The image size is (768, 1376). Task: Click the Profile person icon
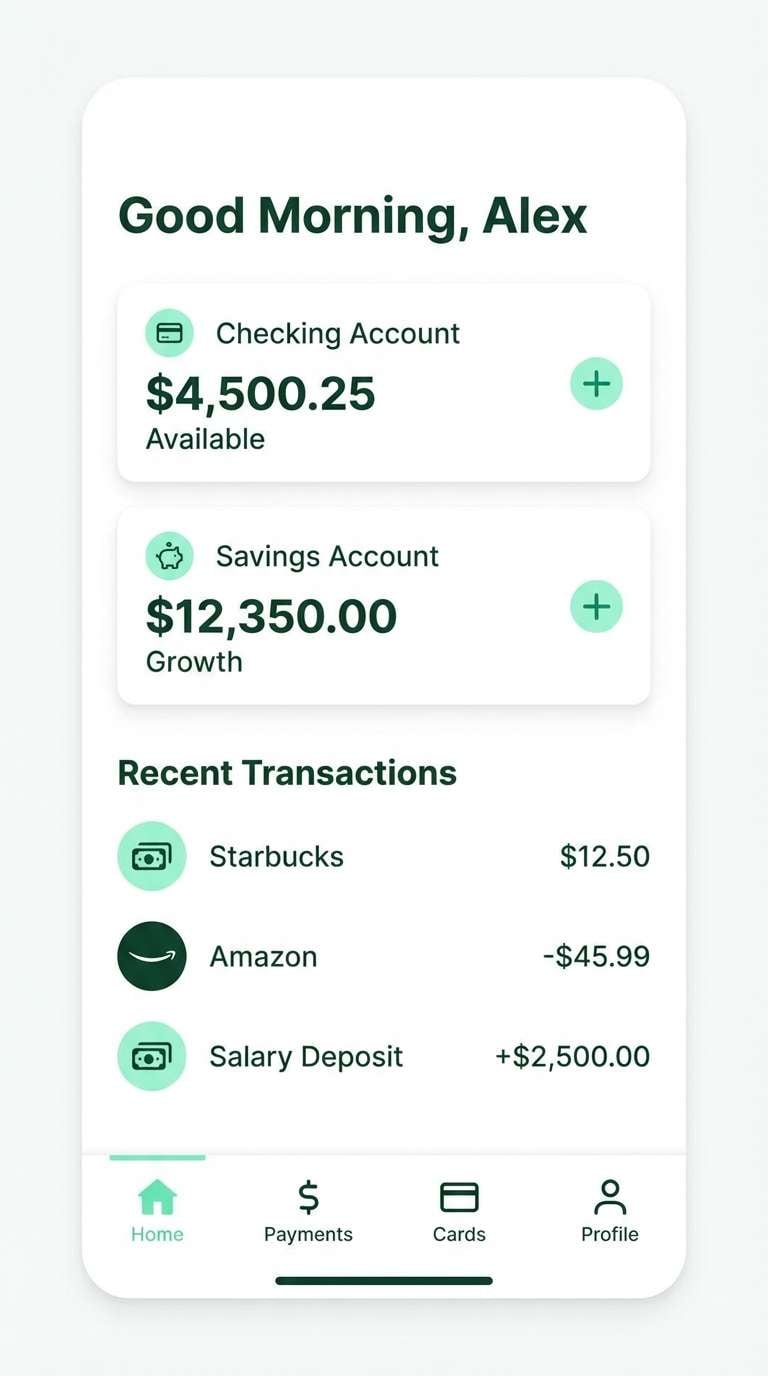pyautogui.click(x=610, y=1196)
